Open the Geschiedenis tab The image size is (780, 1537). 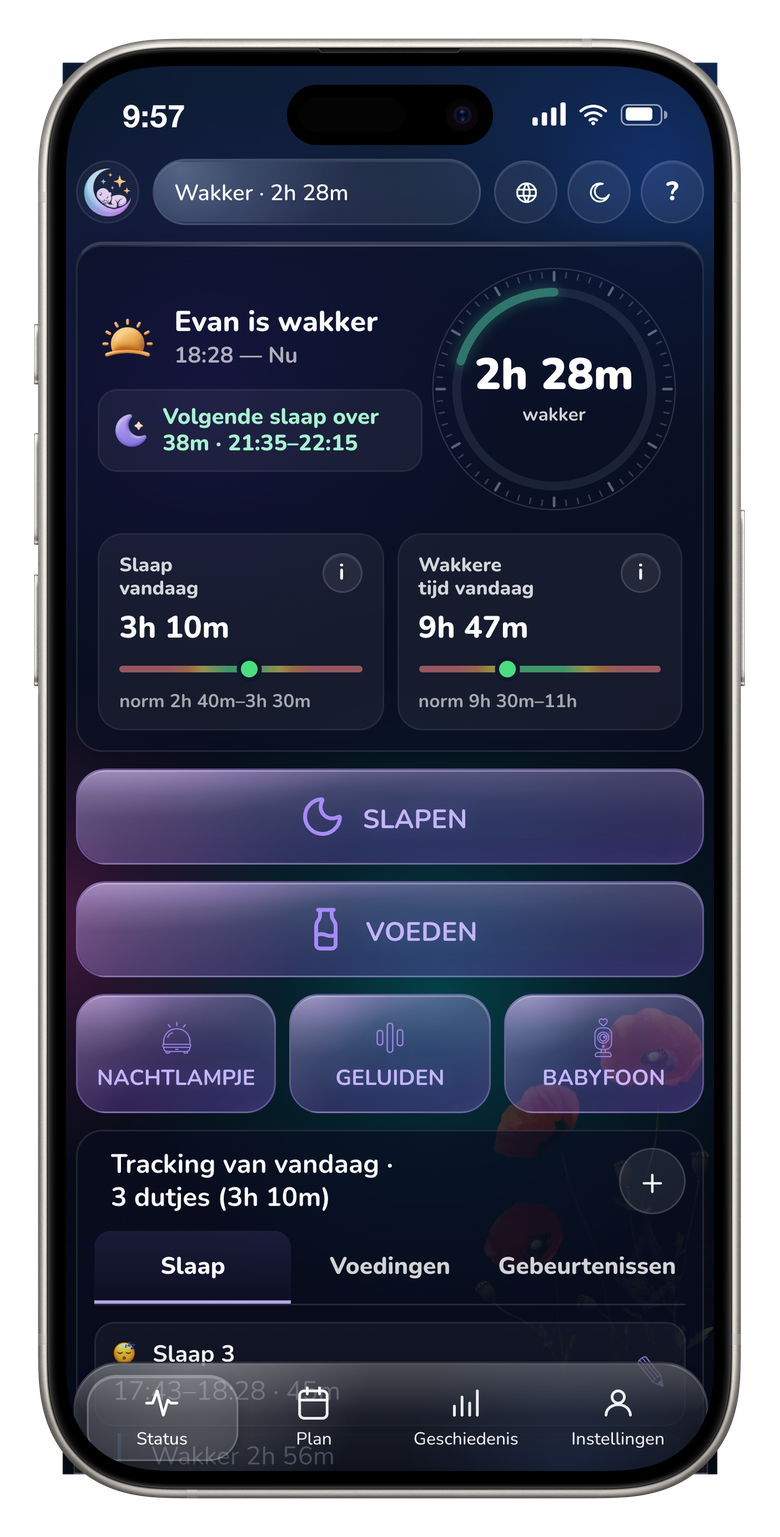pos(466,1416)
